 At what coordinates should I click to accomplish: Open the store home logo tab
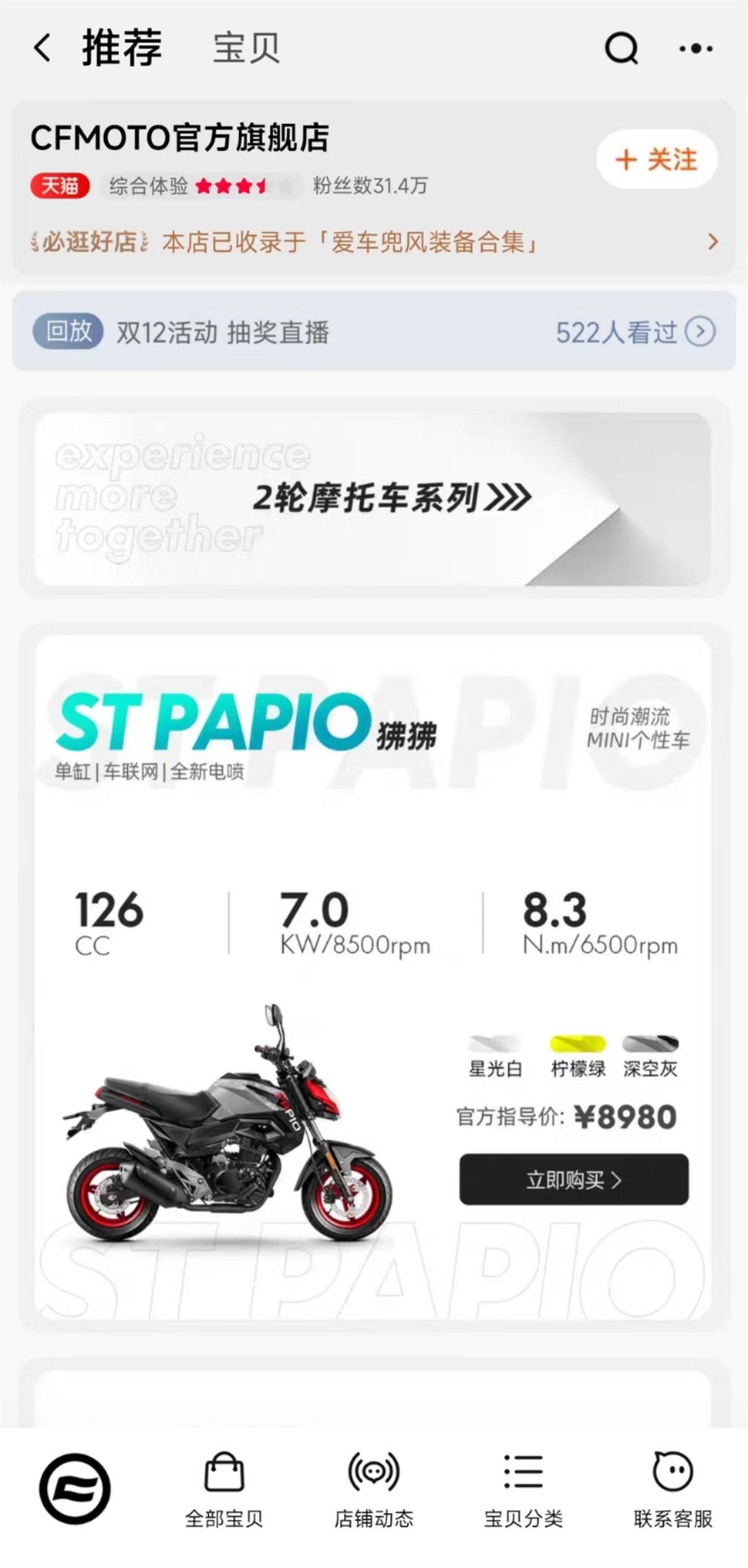point(75,1489)
